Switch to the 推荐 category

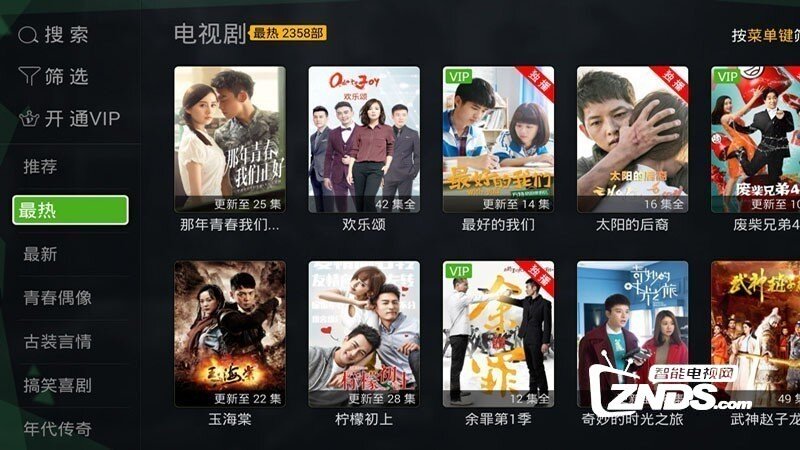pyautogui.click(x=41, y=166)
